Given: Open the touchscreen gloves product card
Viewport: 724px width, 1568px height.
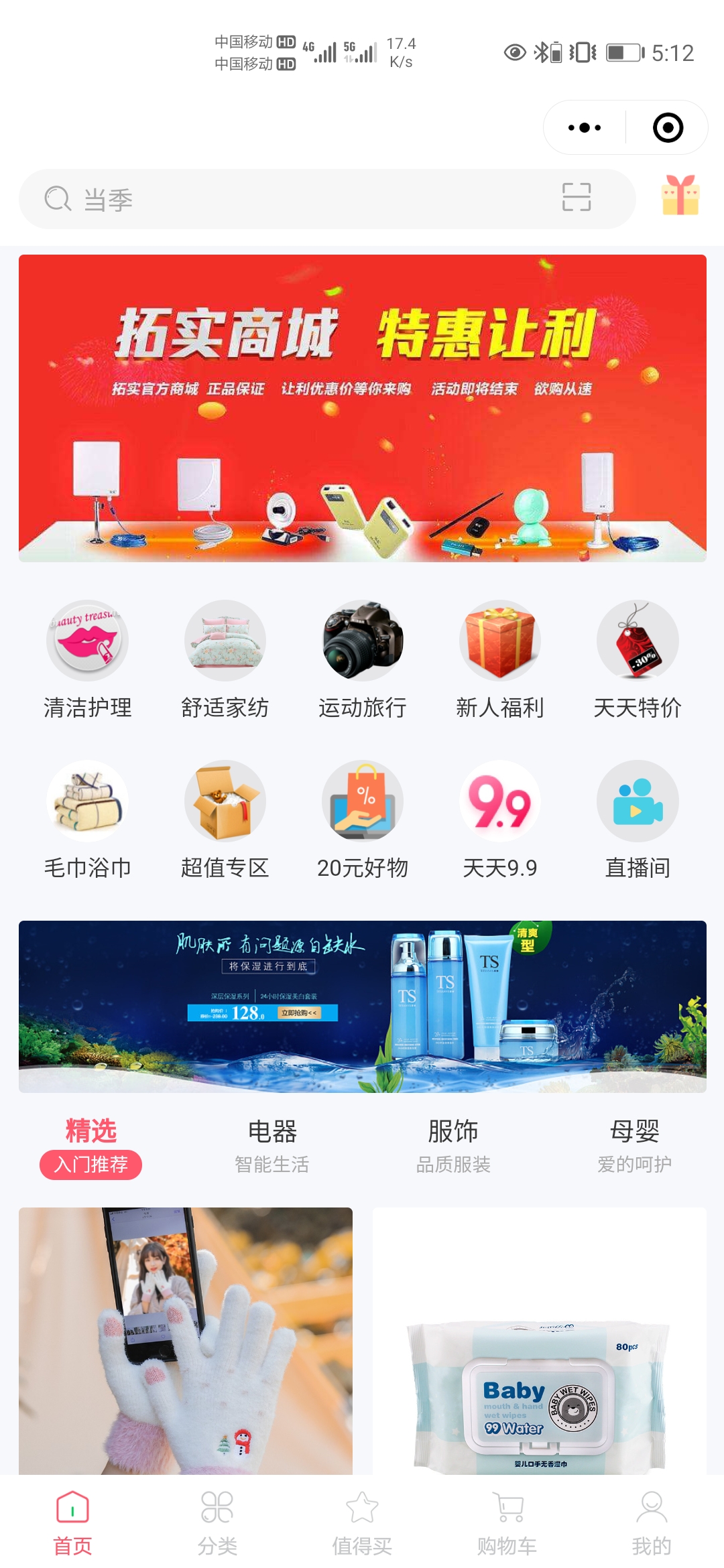Looking at the screenshot, I should click(186, 1340).
